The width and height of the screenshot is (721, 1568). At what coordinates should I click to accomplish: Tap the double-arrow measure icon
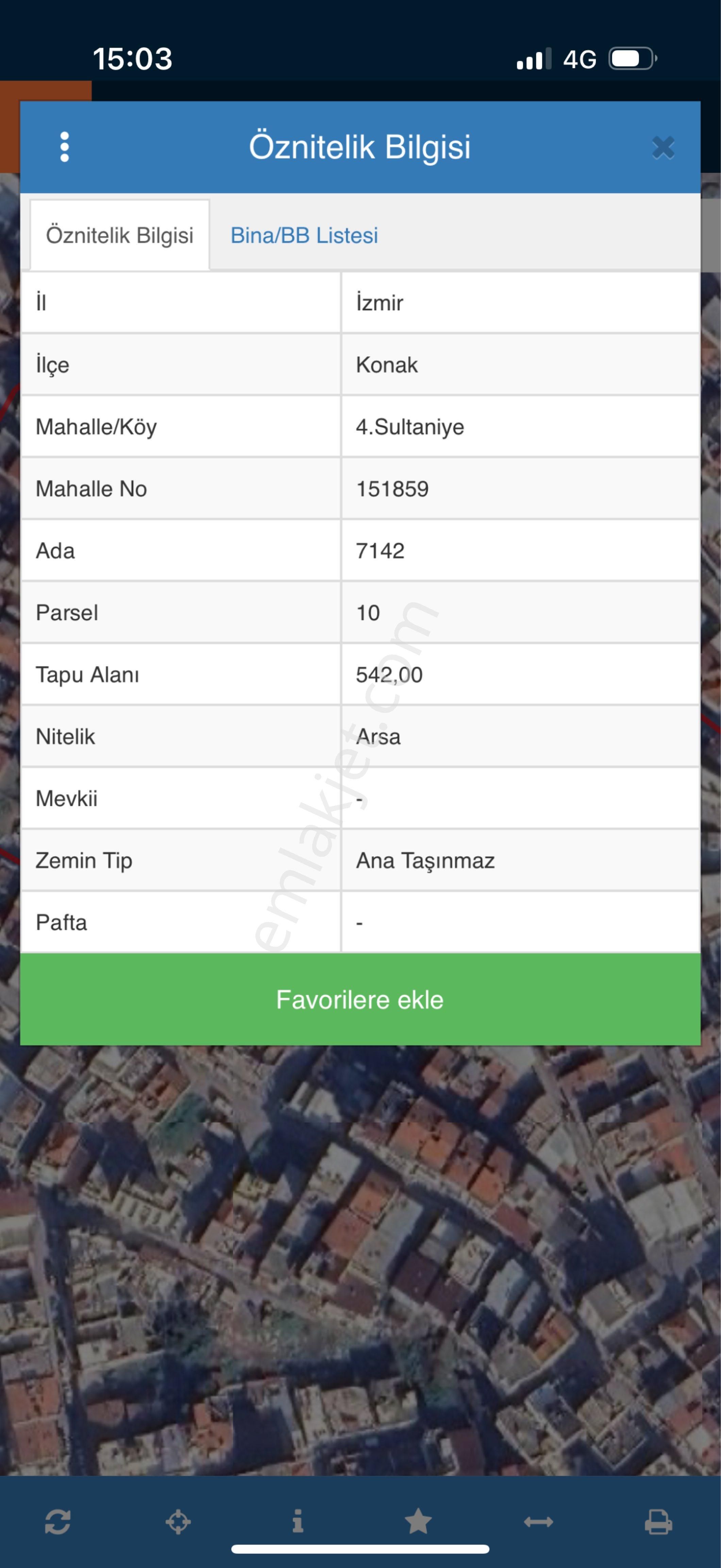click(x=538, y=1522)
